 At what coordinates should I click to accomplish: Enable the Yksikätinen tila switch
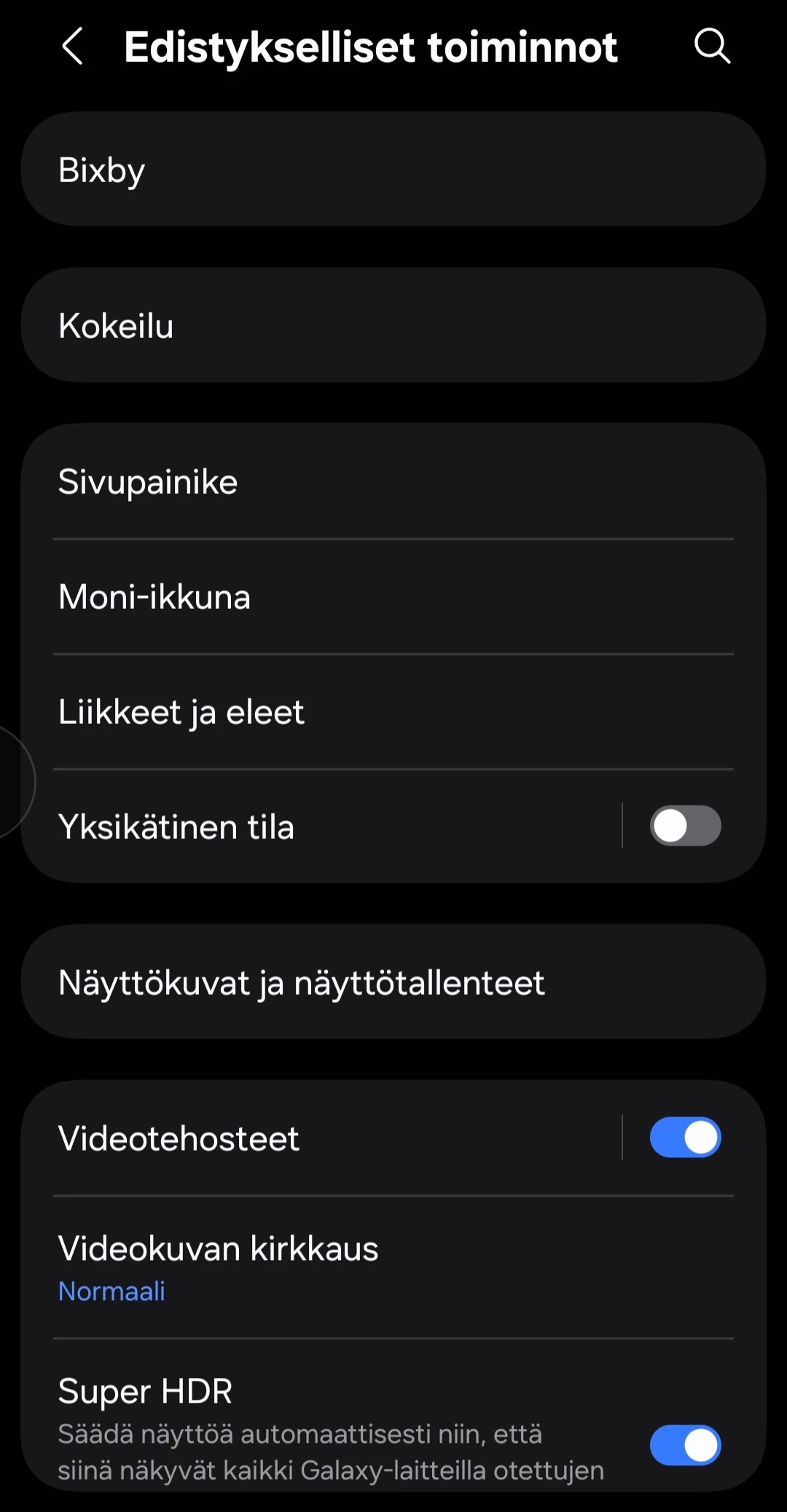pos(685,826)
